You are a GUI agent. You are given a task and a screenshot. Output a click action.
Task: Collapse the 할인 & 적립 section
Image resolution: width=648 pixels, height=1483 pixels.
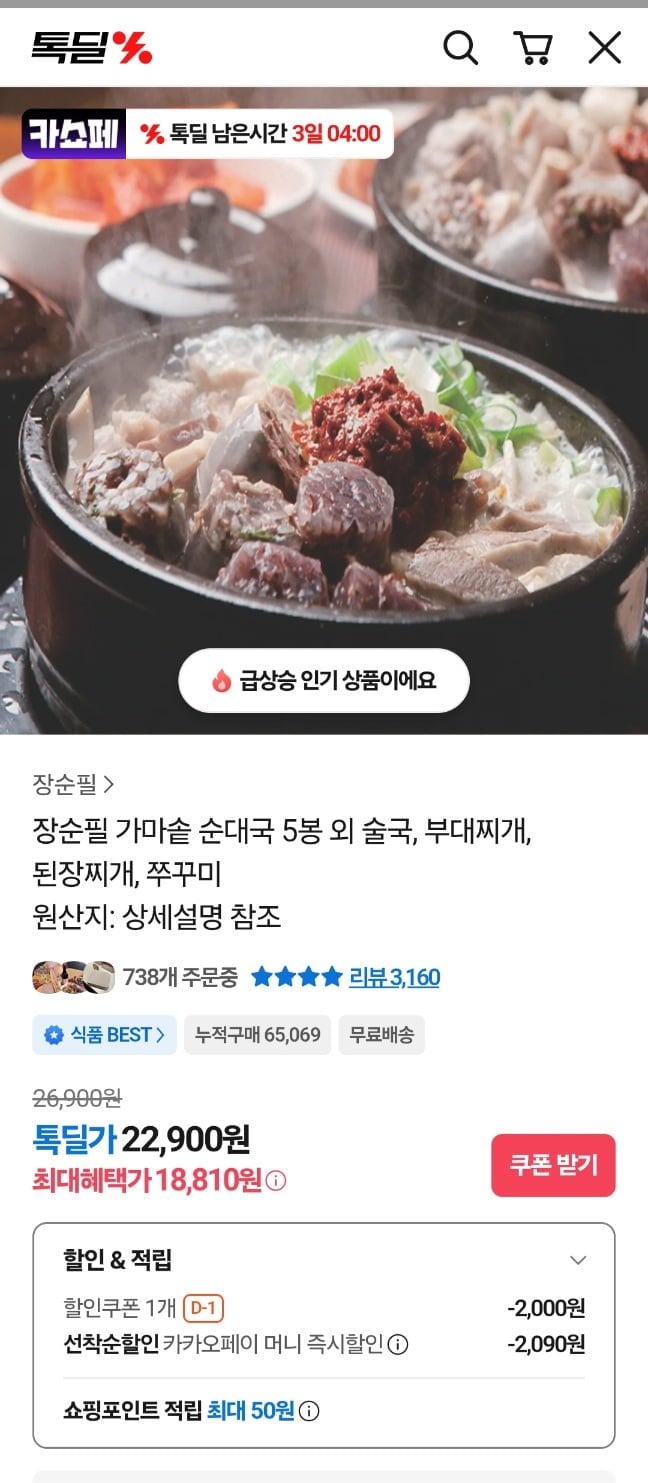(577, 1260)
